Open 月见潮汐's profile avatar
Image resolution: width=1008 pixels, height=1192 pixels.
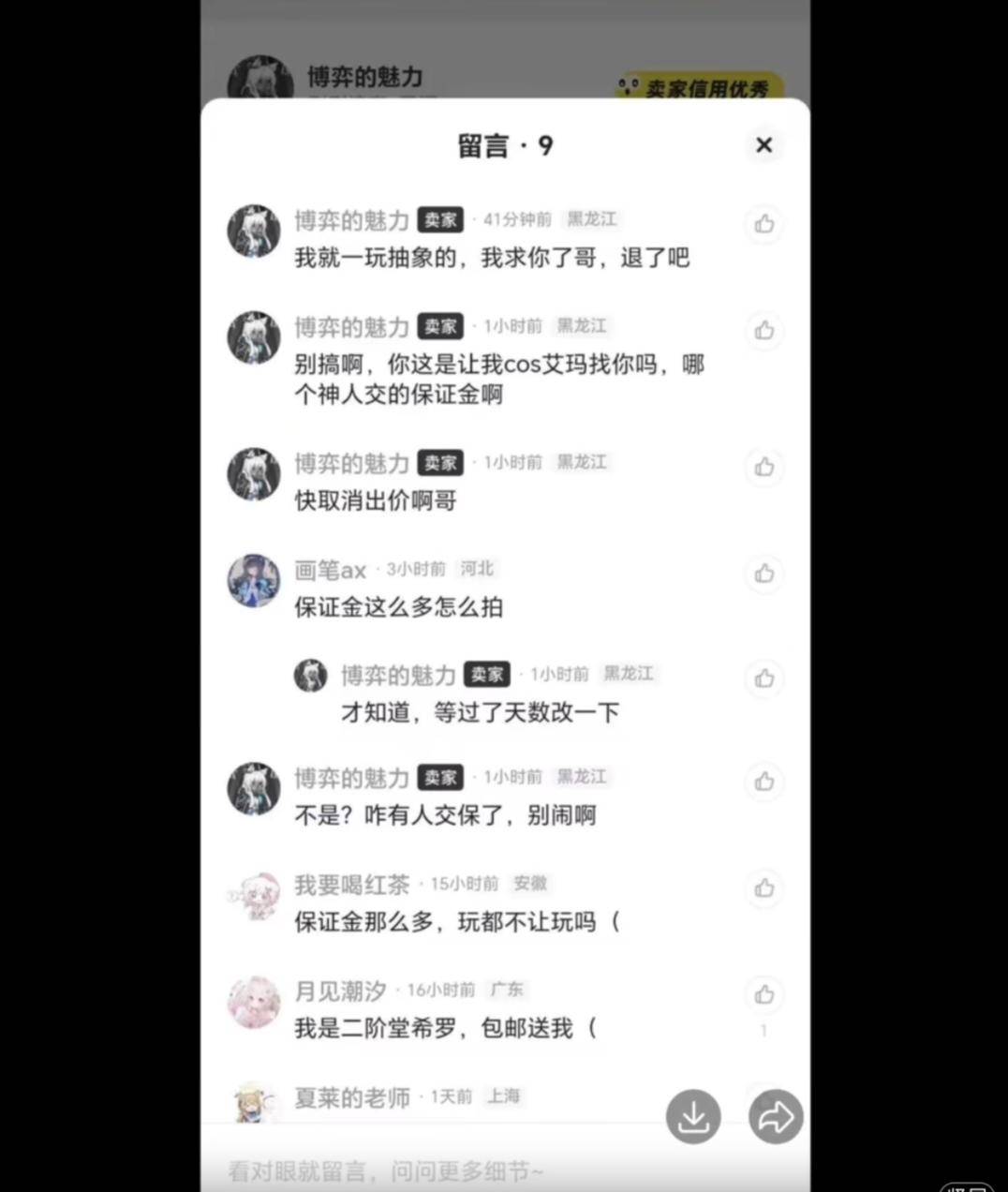point(254,1002)
